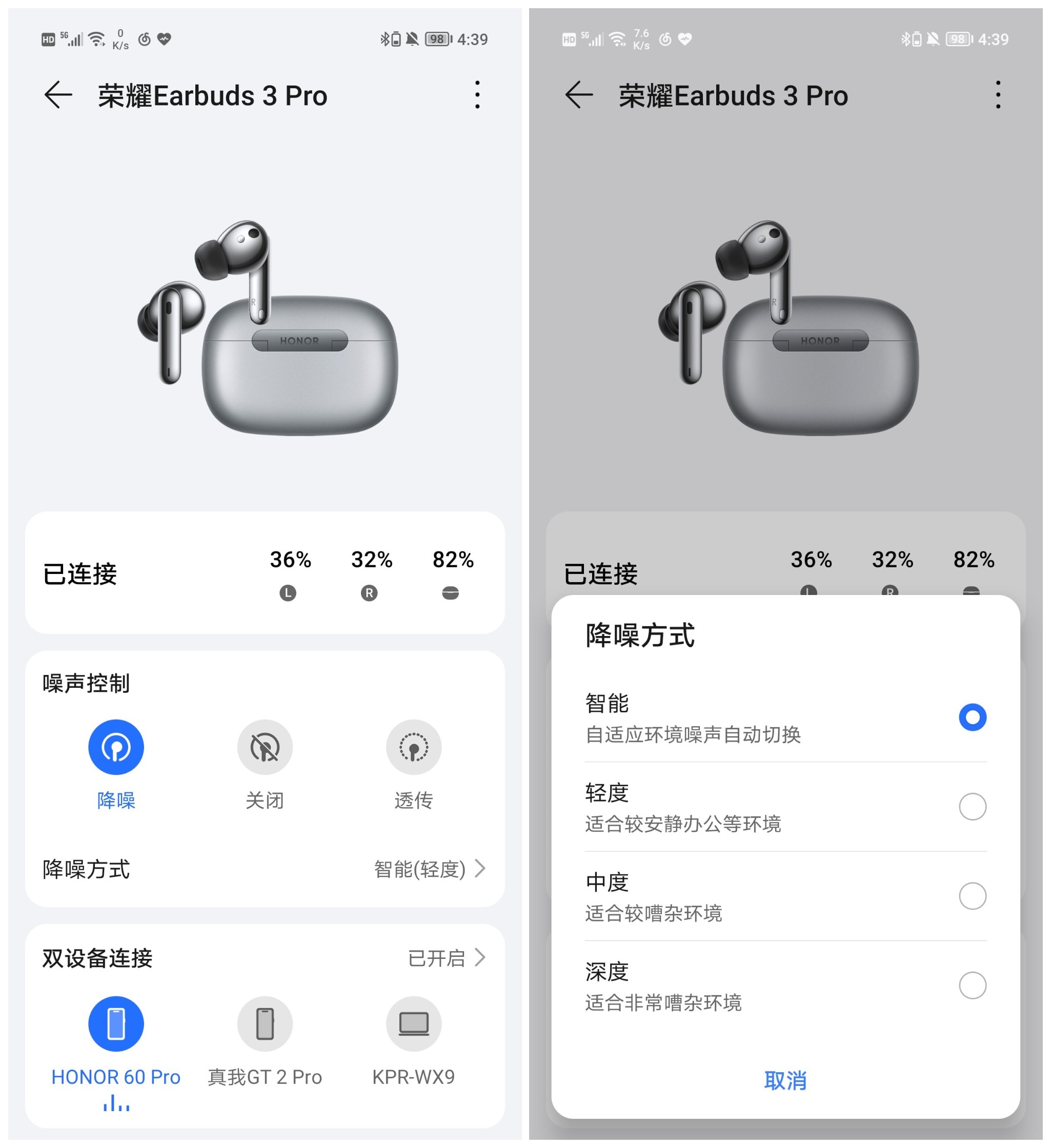Tap the 关闭 icon to disable noise control
1051x1148 pixels.
266,747
